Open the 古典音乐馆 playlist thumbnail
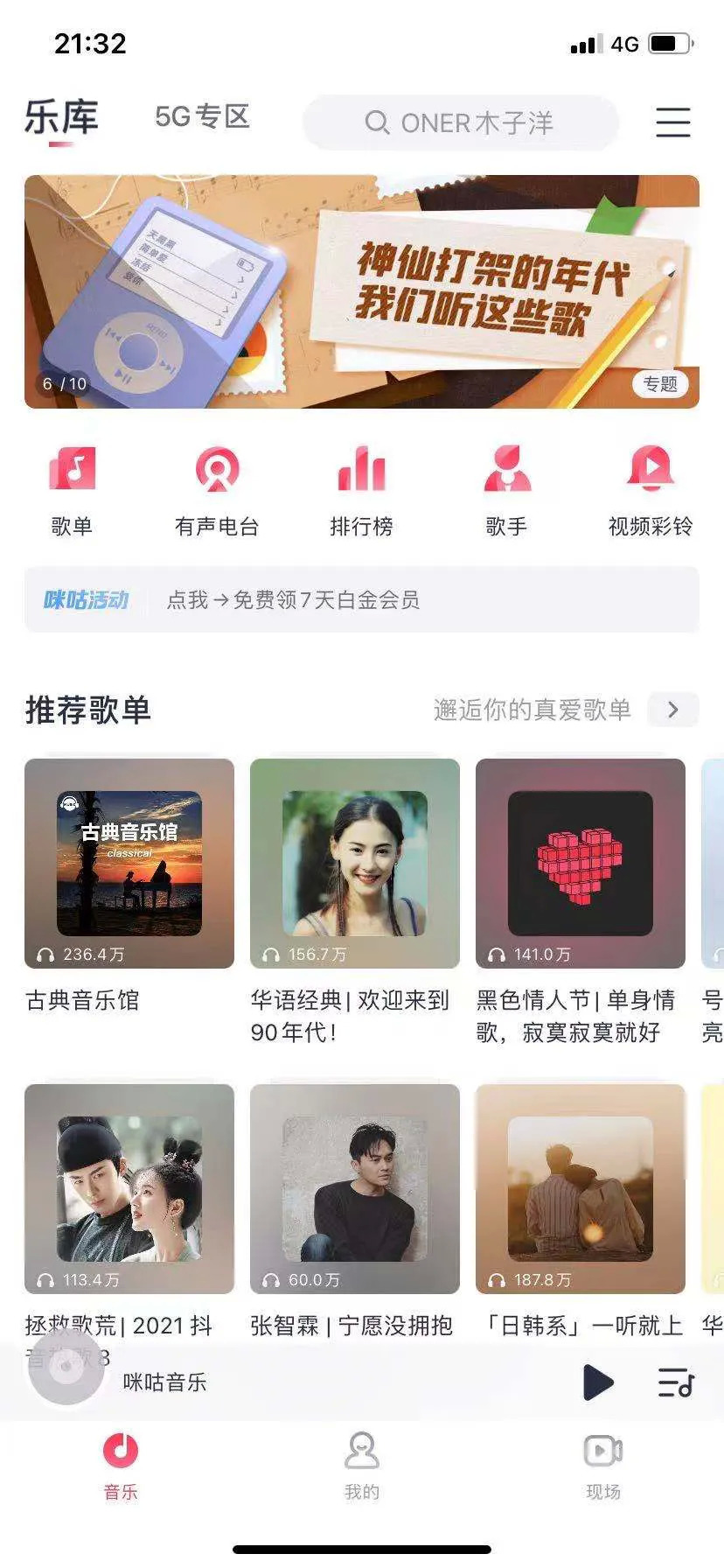Image resolution: width=724 pixels, height=1568 pixels. coord(128,866)
